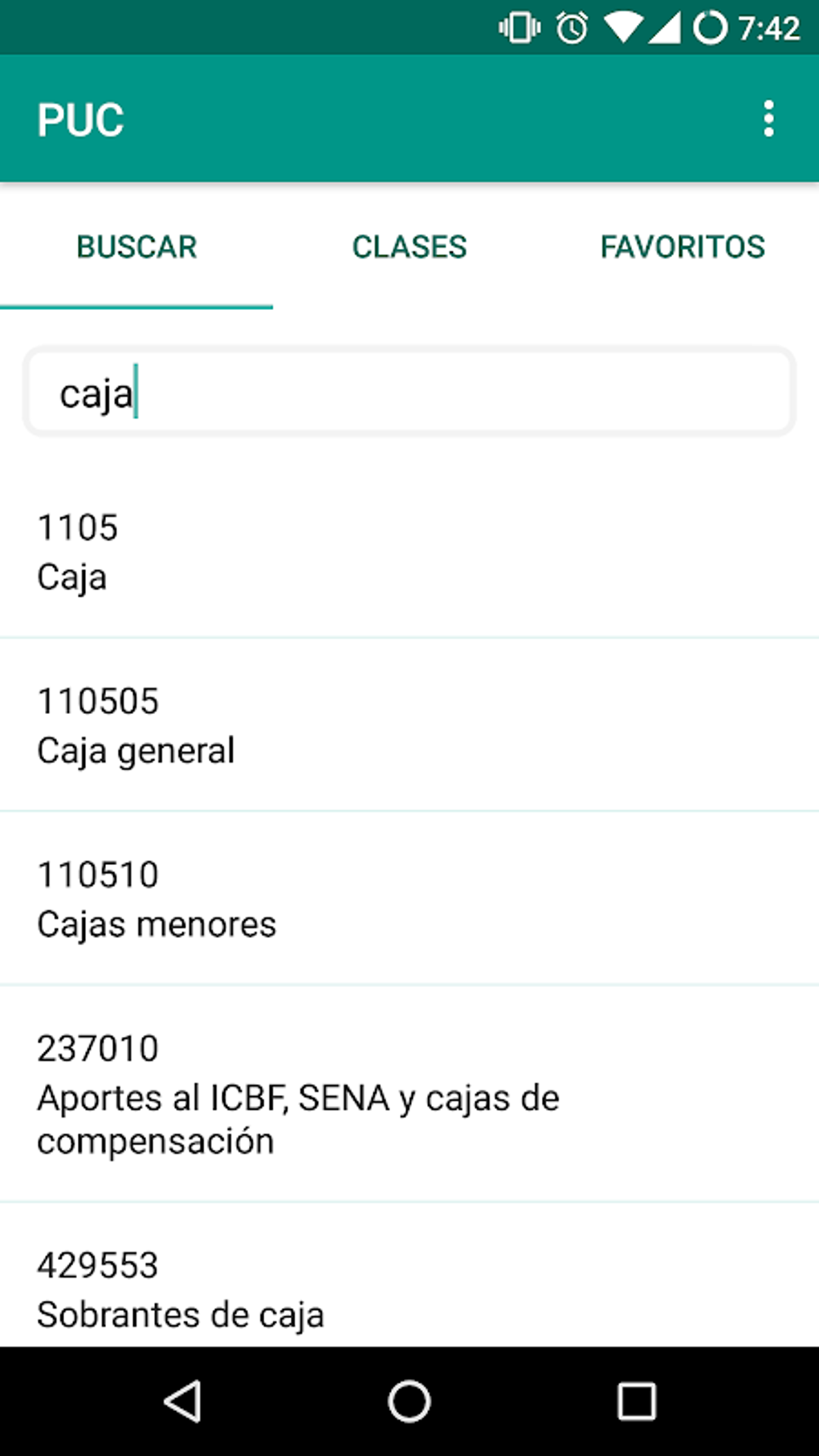Tap the alarm clock status bar icon
This screenshot has height=1456, width=819.
click(572, 28)
